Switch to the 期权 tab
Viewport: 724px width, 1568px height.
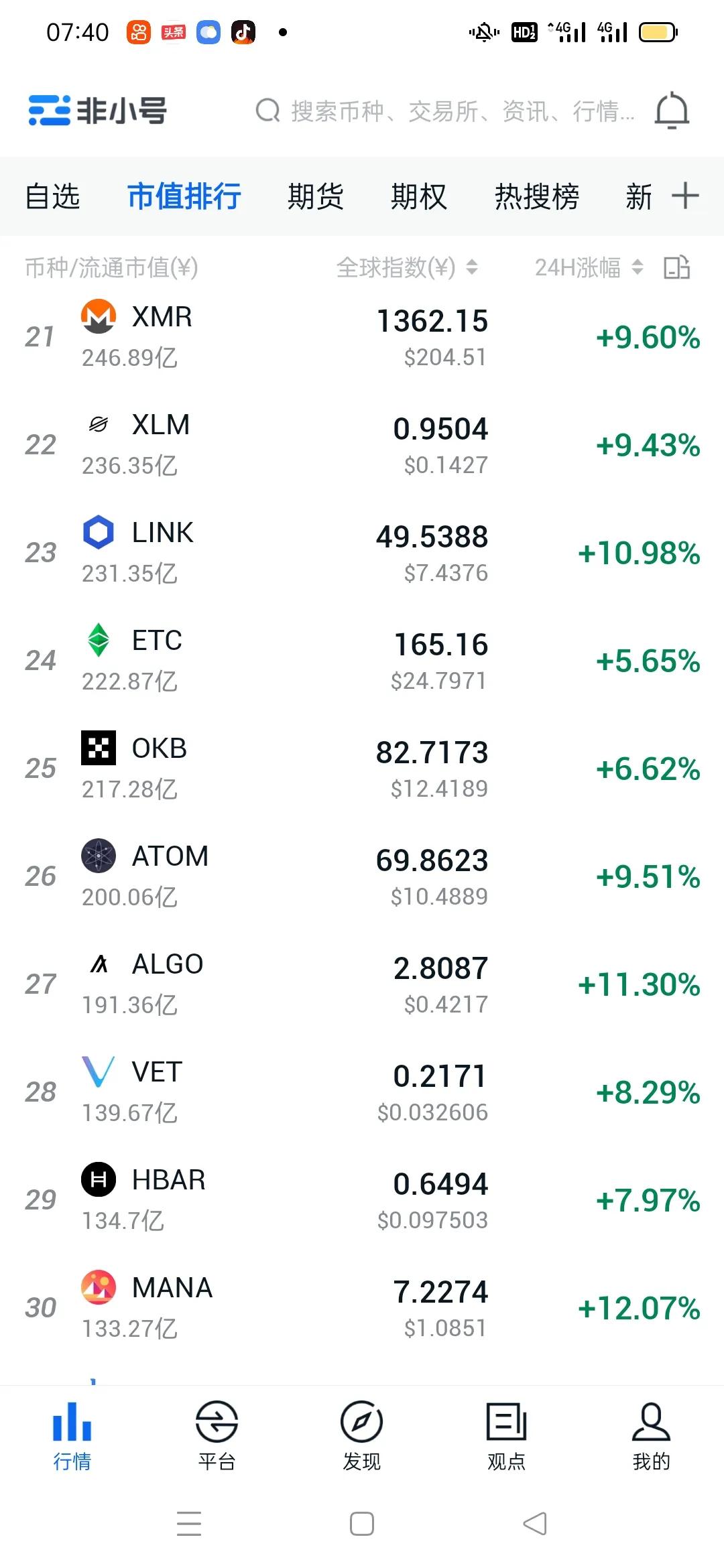[x=419, y=197]
